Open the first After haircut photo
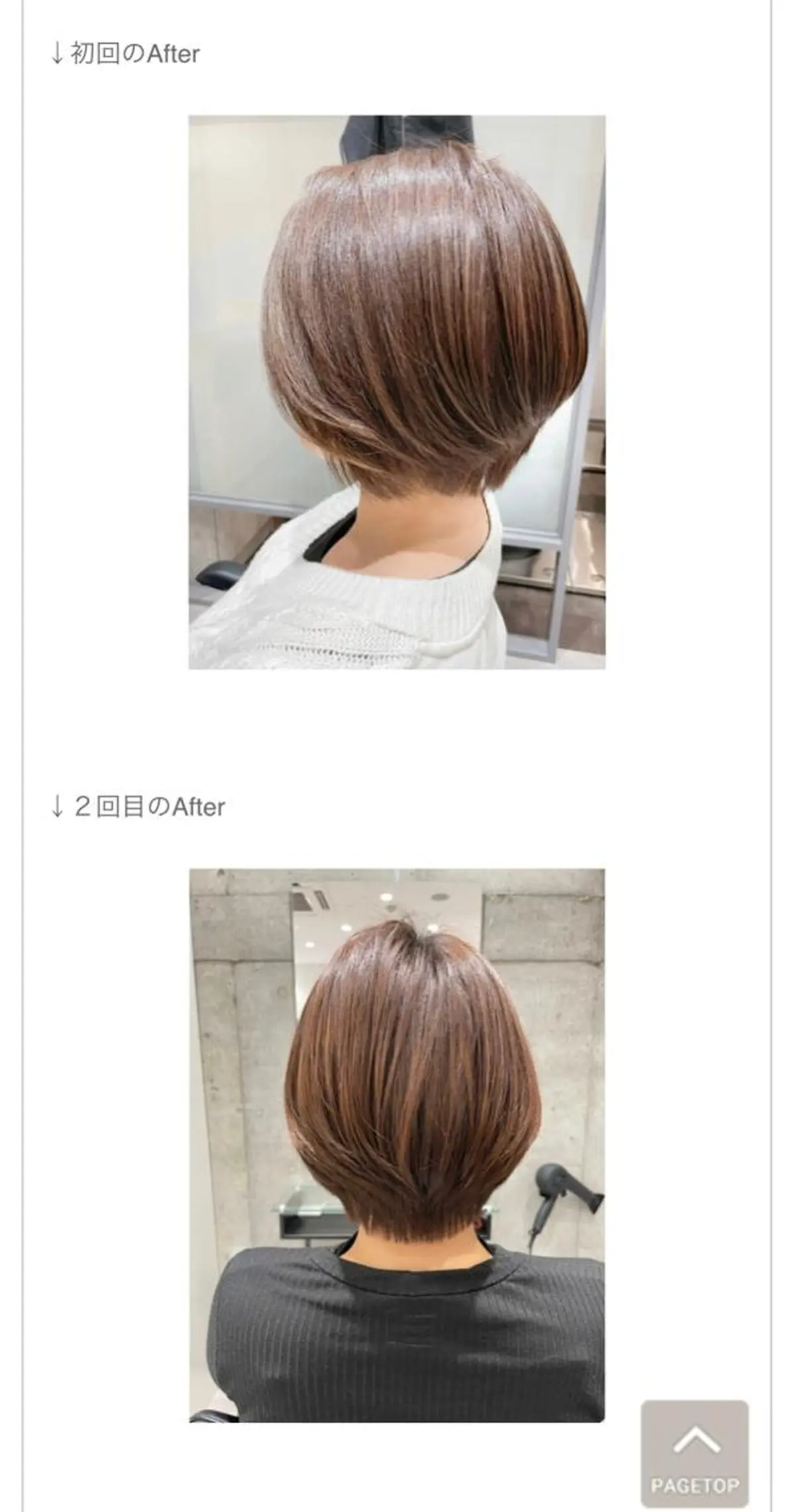Screen dimensions: 795x1512 (x=397, y=391)
